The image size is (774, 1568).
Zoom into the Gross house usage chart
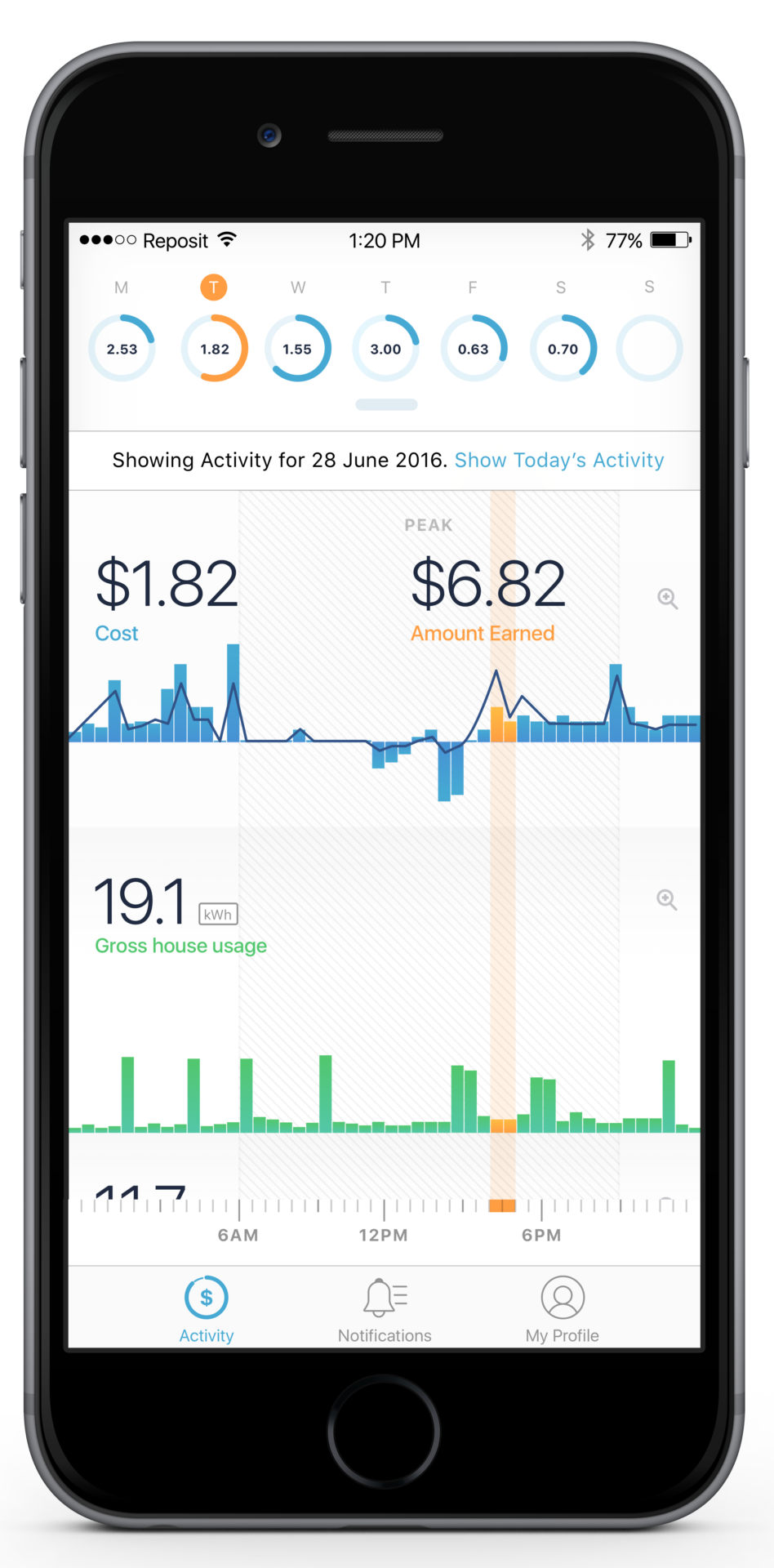667,900
